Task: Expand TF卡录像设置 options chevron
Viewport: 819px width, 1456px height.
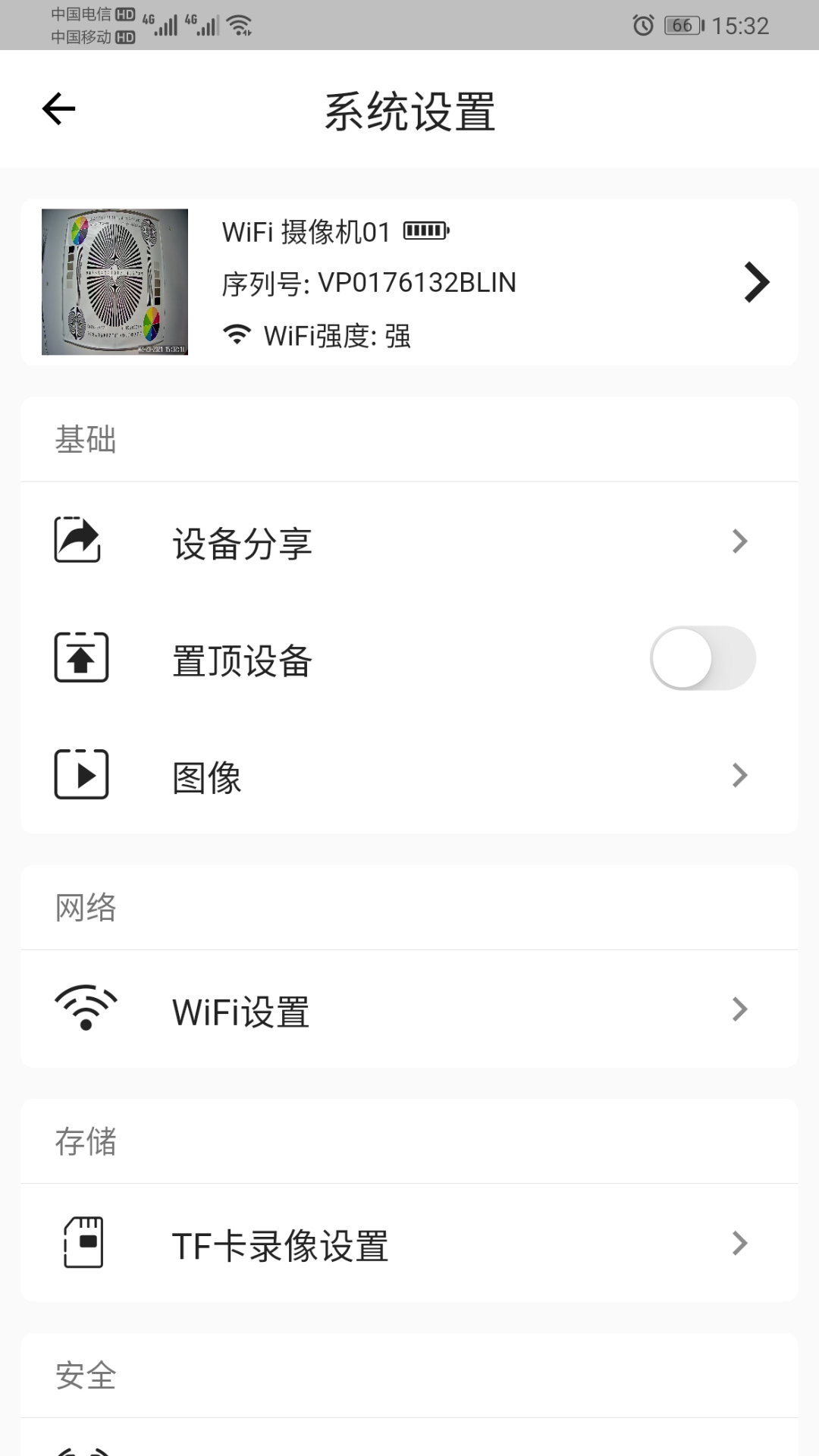Action: (x=739, y=1244)
